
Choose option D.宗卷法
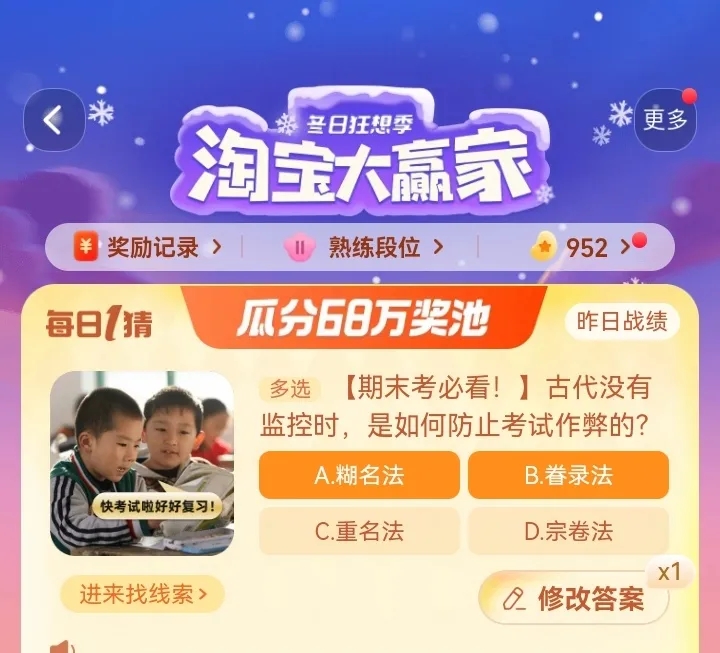pyautogui.click(x=568, y=532)
